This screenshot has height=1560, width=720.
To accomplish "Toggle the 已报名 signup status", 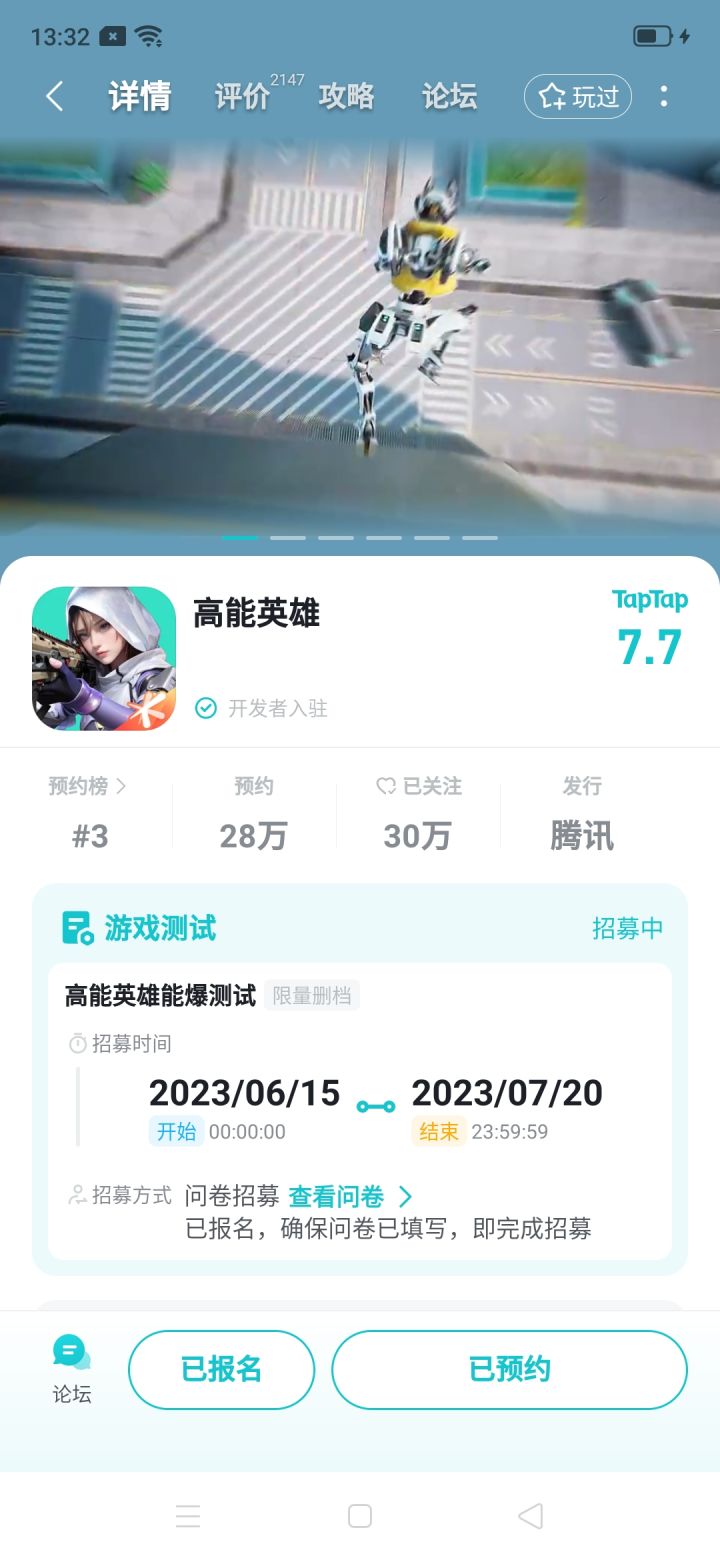I will click(x=221, y=1370).
